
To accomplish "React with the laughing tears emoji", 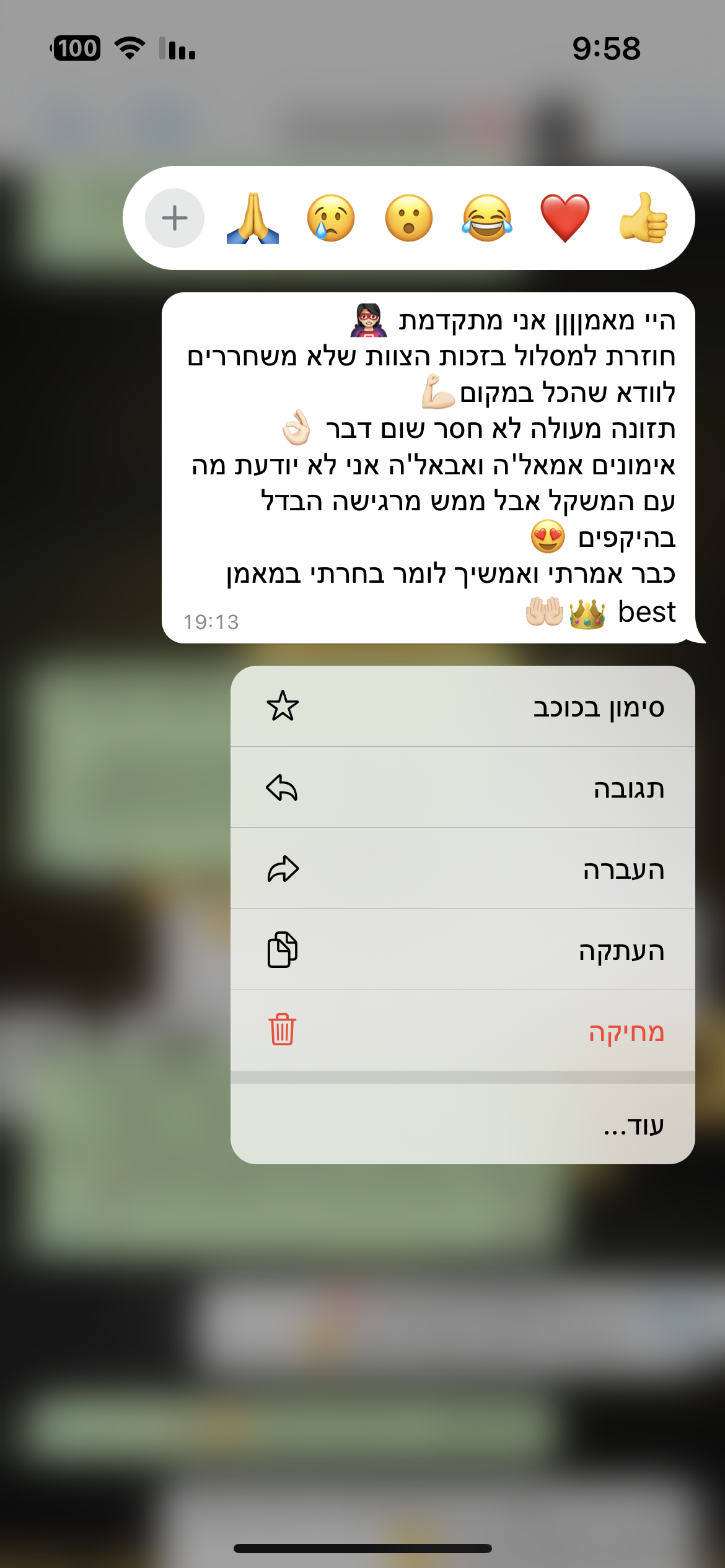I will (487, 218).
